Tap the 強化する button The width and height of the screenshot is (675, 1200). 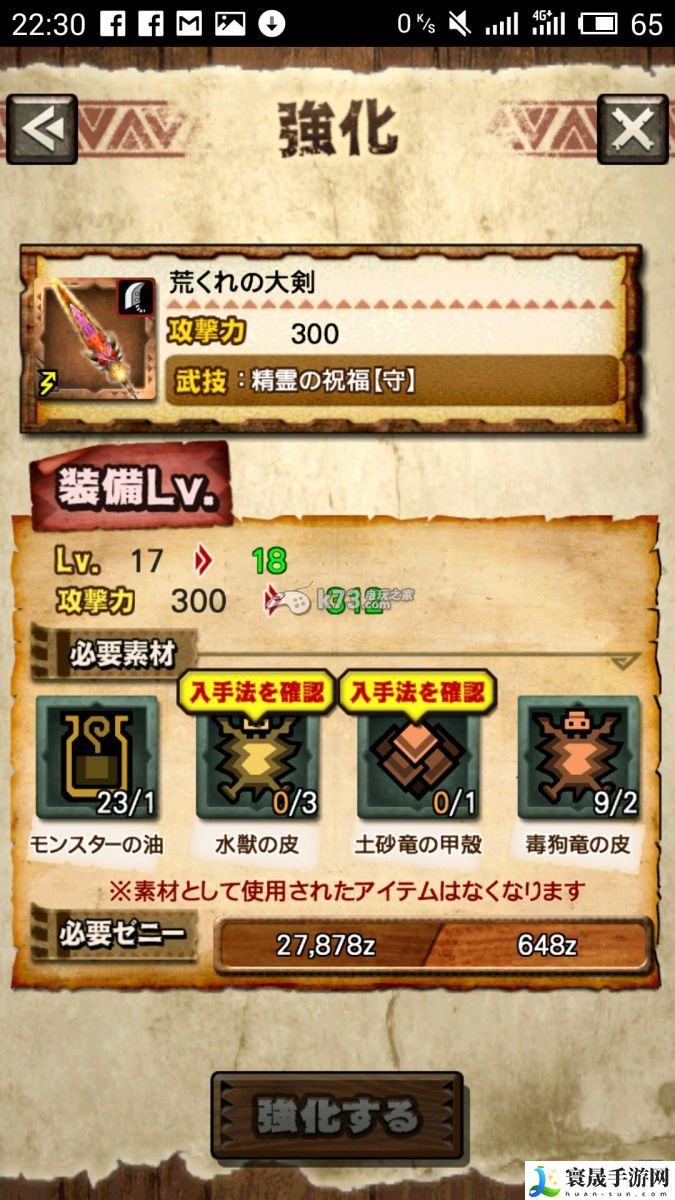coord(336,1115)
